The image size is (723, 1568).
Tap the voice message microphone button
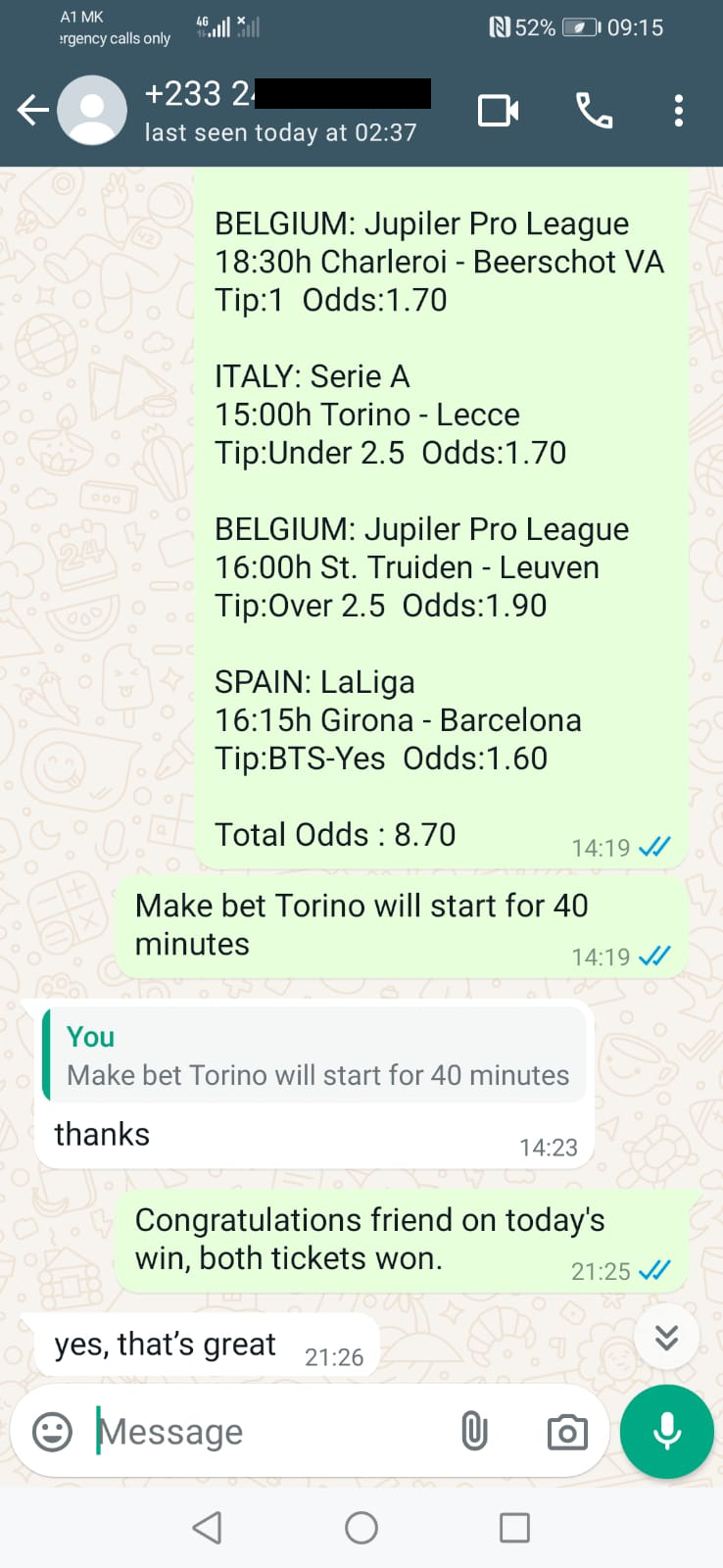[x=667, y=1431]
